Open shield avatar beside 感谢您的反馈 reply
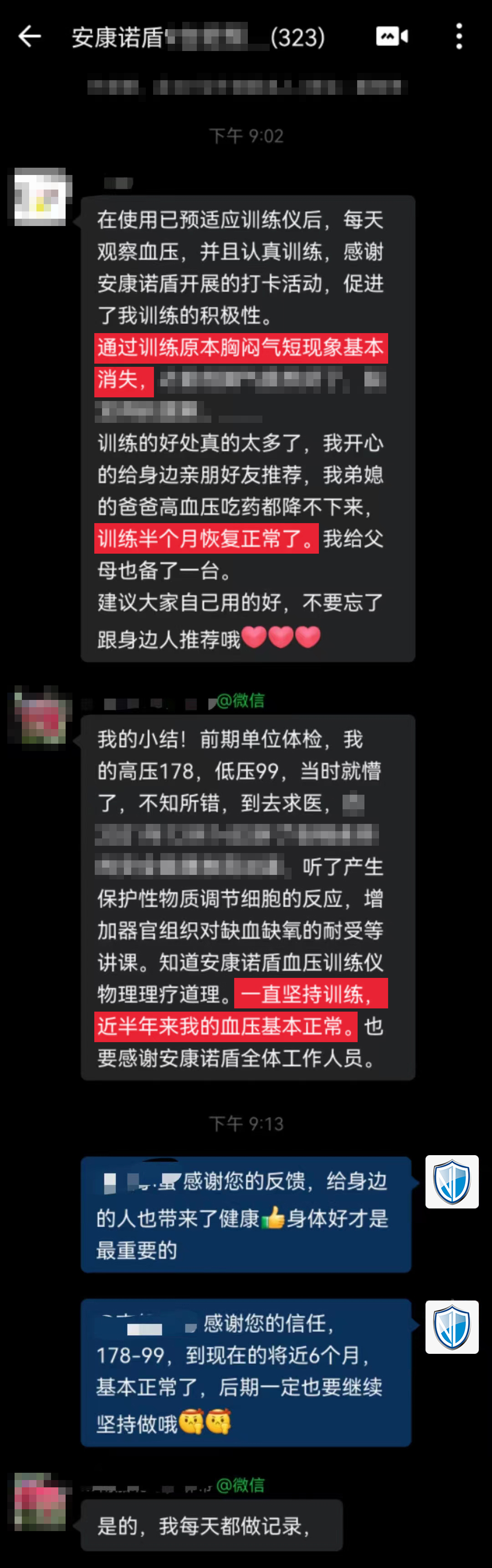Screen dimensions: 492x1568 coord(451,1181)
